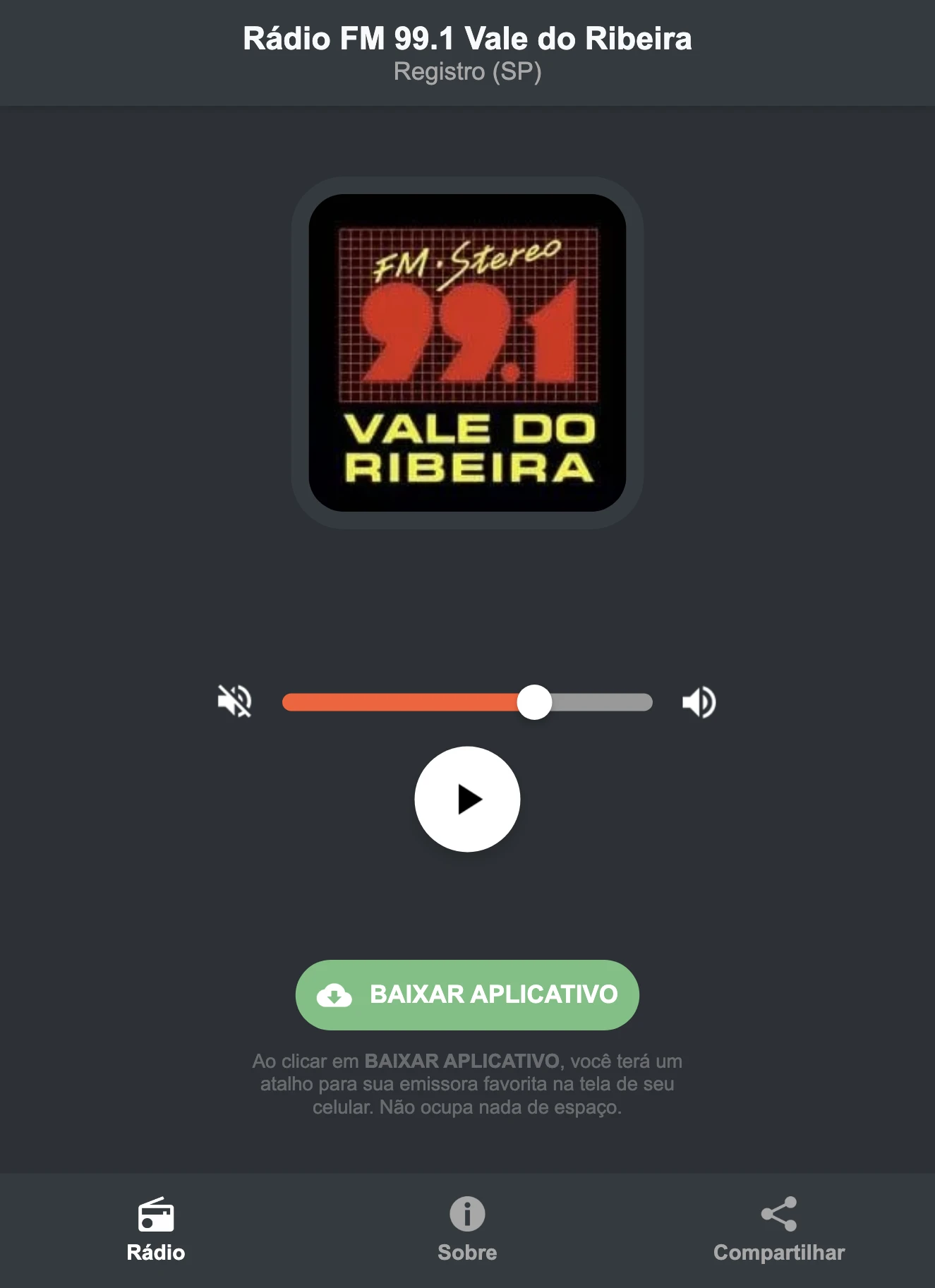Click the muted speaker icon left of slider
The width and height of the screenshot is (935, 1288).
pos(236,702)
